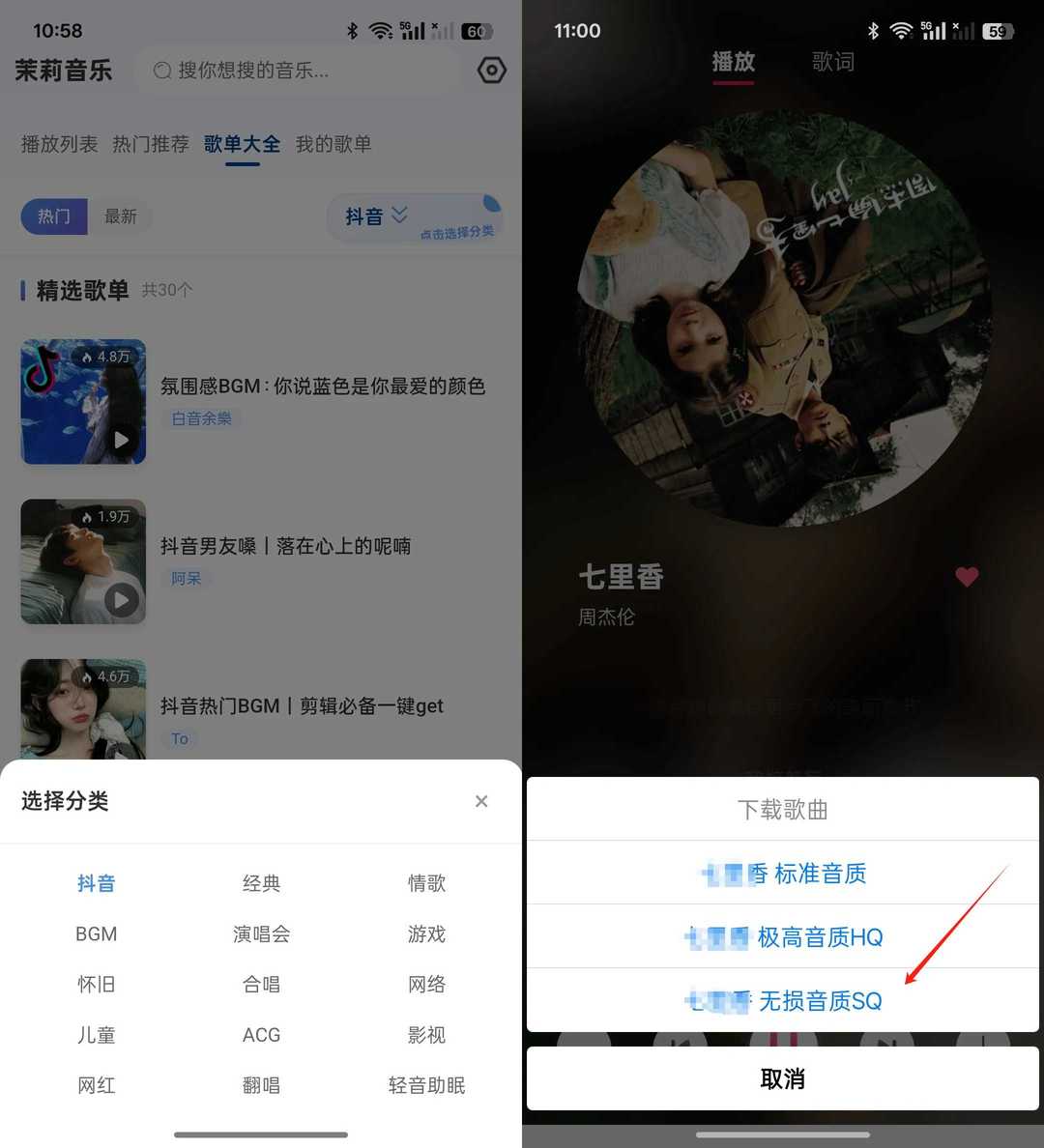The width and height of the screenshot is (1044, 1148).
Task: Tap the Bluetooth status bar icon
Action: [350, 30]
